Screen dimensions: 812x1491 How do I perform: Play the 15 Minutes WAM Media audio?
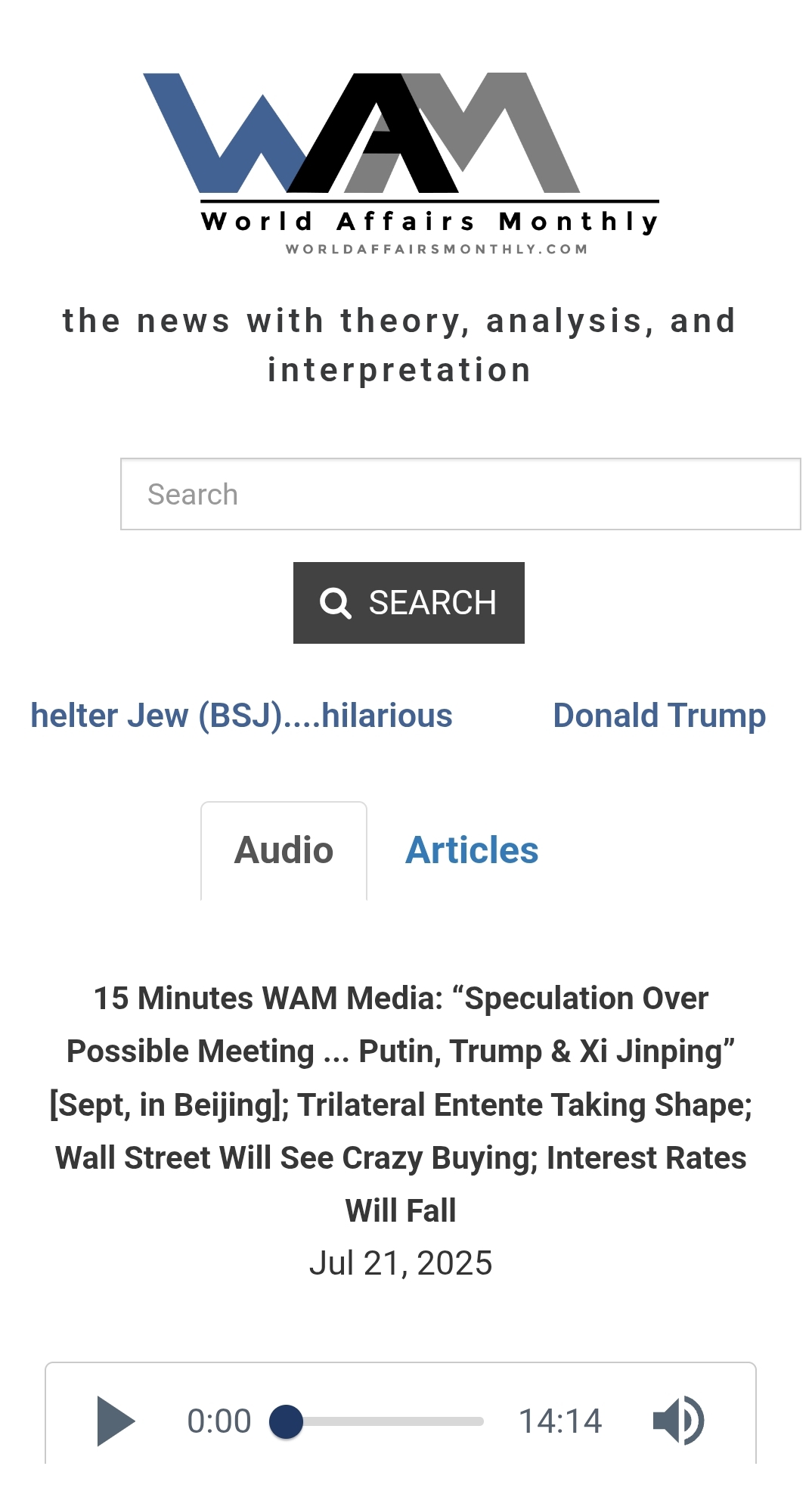click(x=115, y=1421)
